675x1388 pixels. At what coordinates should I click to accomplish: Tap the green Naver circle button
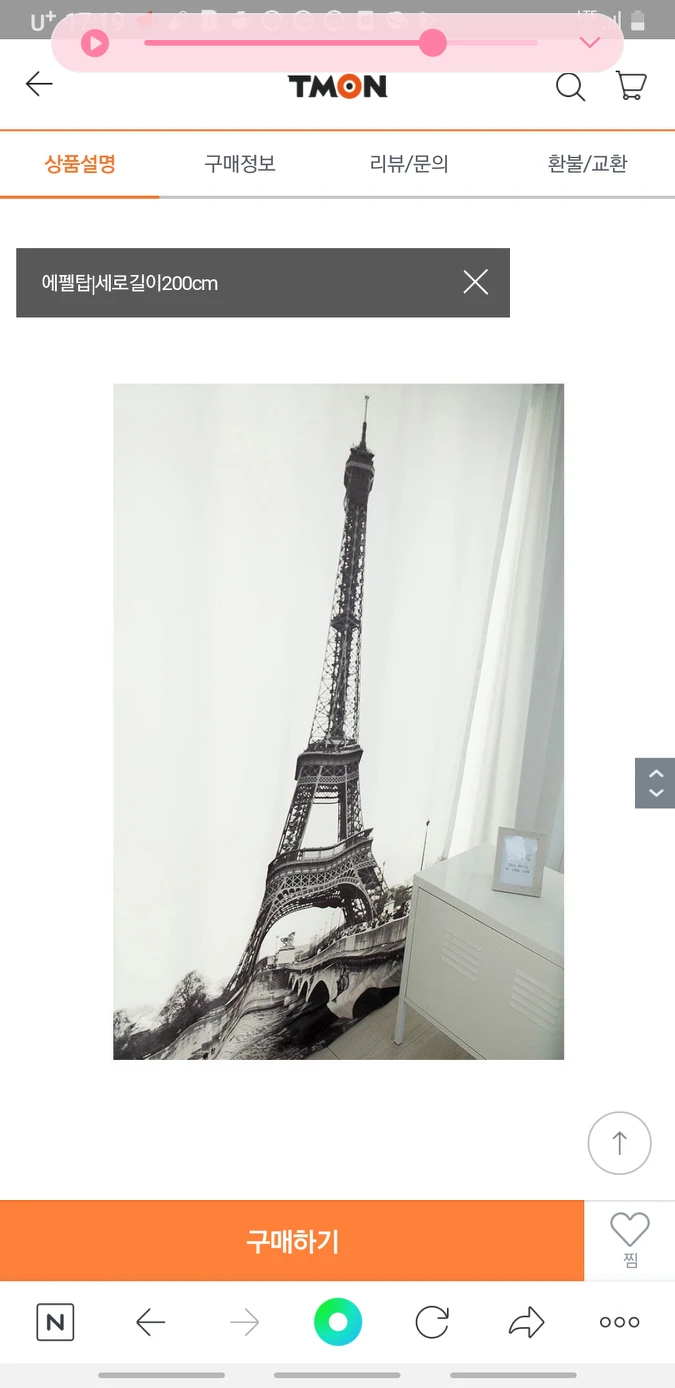tap(338, 1322)
